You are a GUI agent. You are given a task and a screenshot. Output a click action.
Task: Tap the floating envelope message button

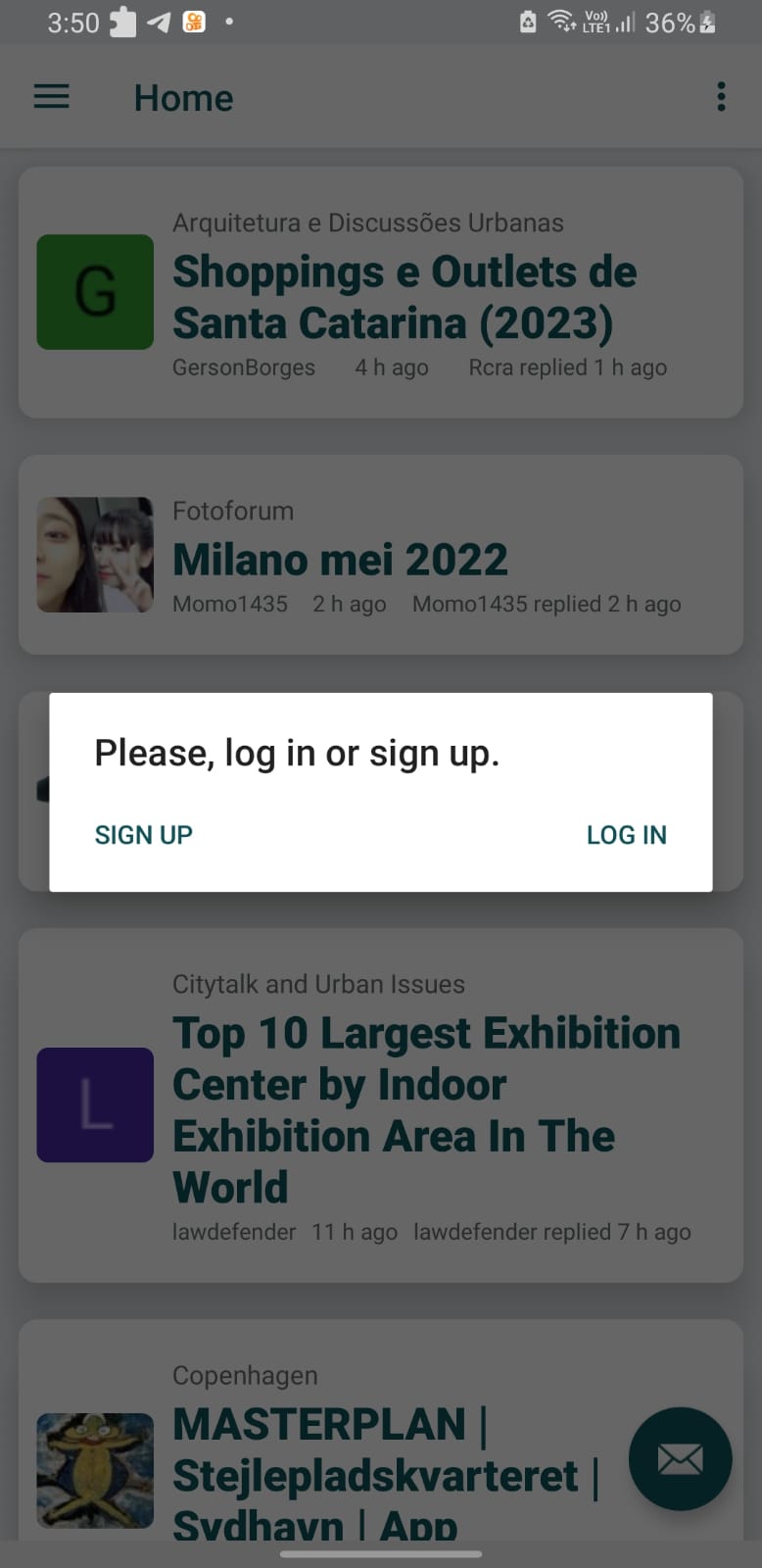click(x=680, y=1459)
